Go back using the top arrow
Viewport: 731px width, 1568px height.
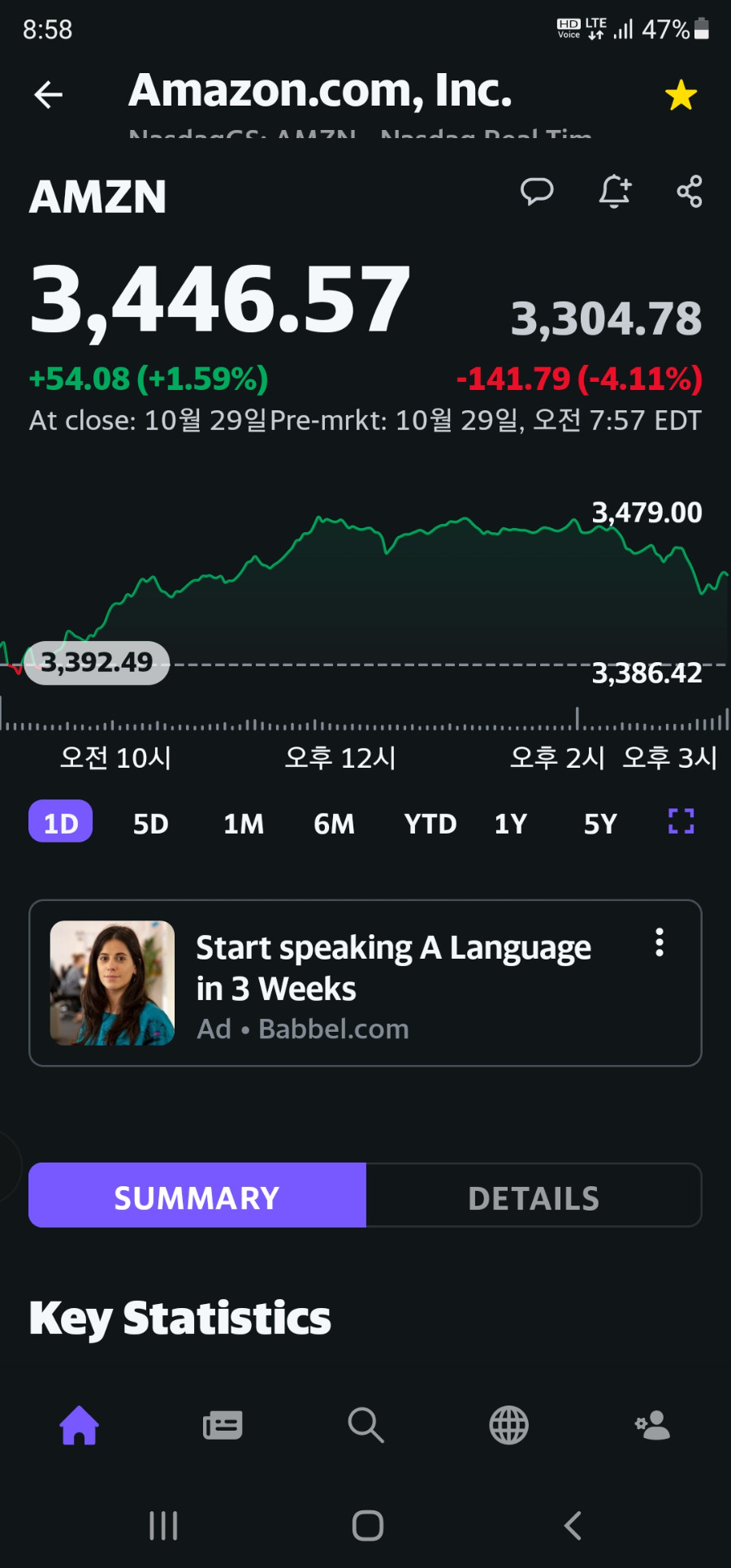(x=49, y=95)
